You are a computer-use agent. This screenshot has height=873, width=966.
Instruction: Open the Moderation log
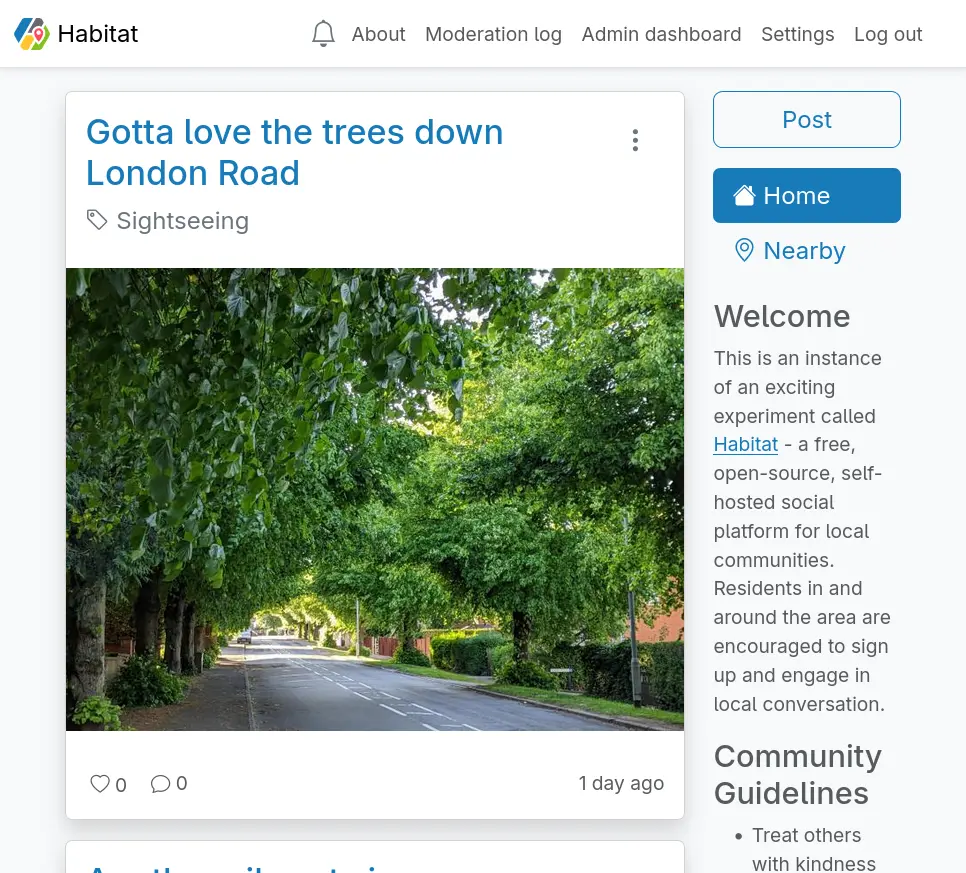493,34
